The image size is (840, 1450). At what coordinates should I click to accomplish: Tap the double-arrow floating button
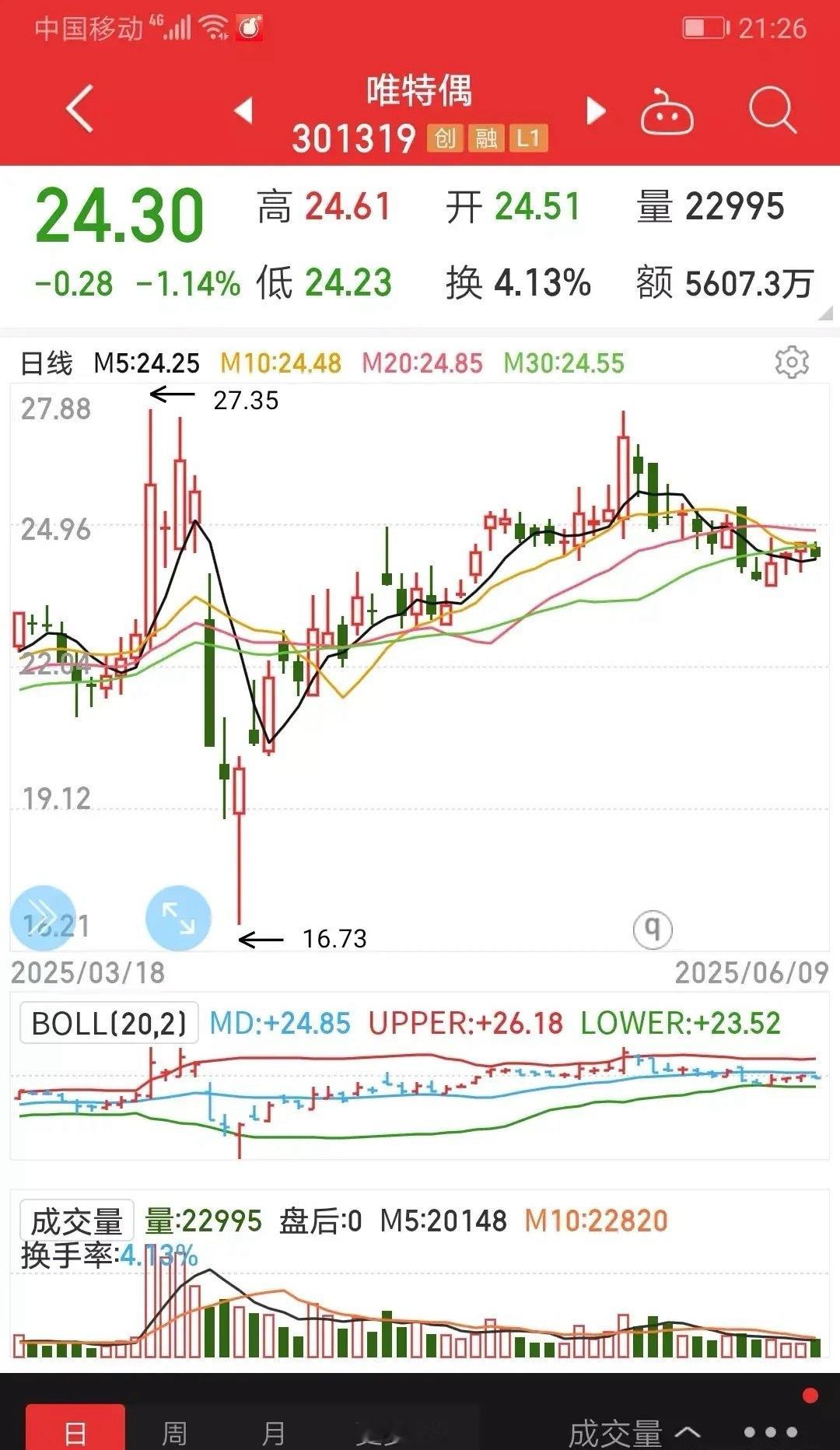43,918
